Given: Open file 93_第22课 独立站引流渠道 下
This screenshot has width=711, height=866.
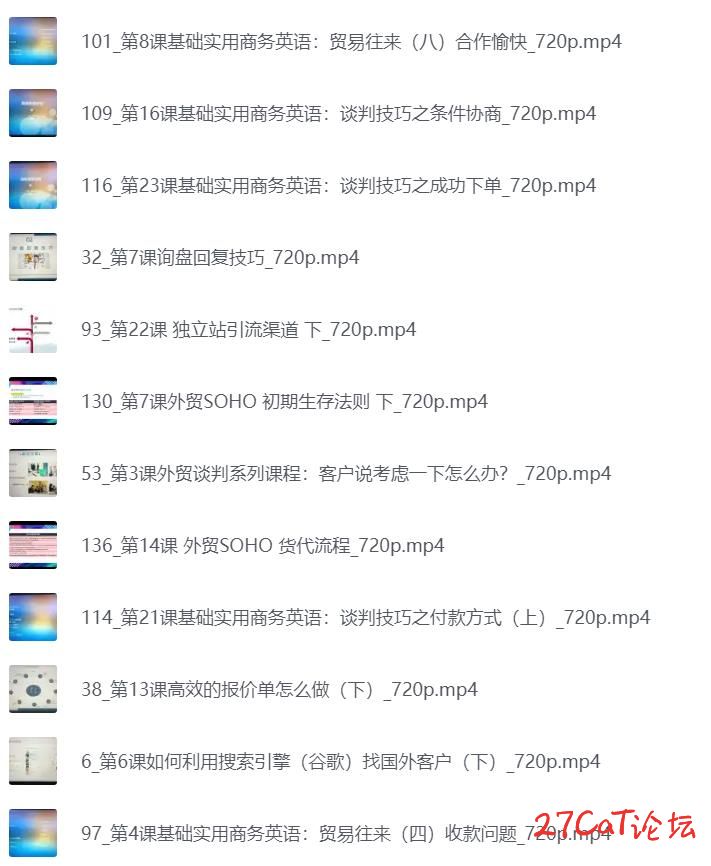Looking at the screenshot, I should 248,330.
